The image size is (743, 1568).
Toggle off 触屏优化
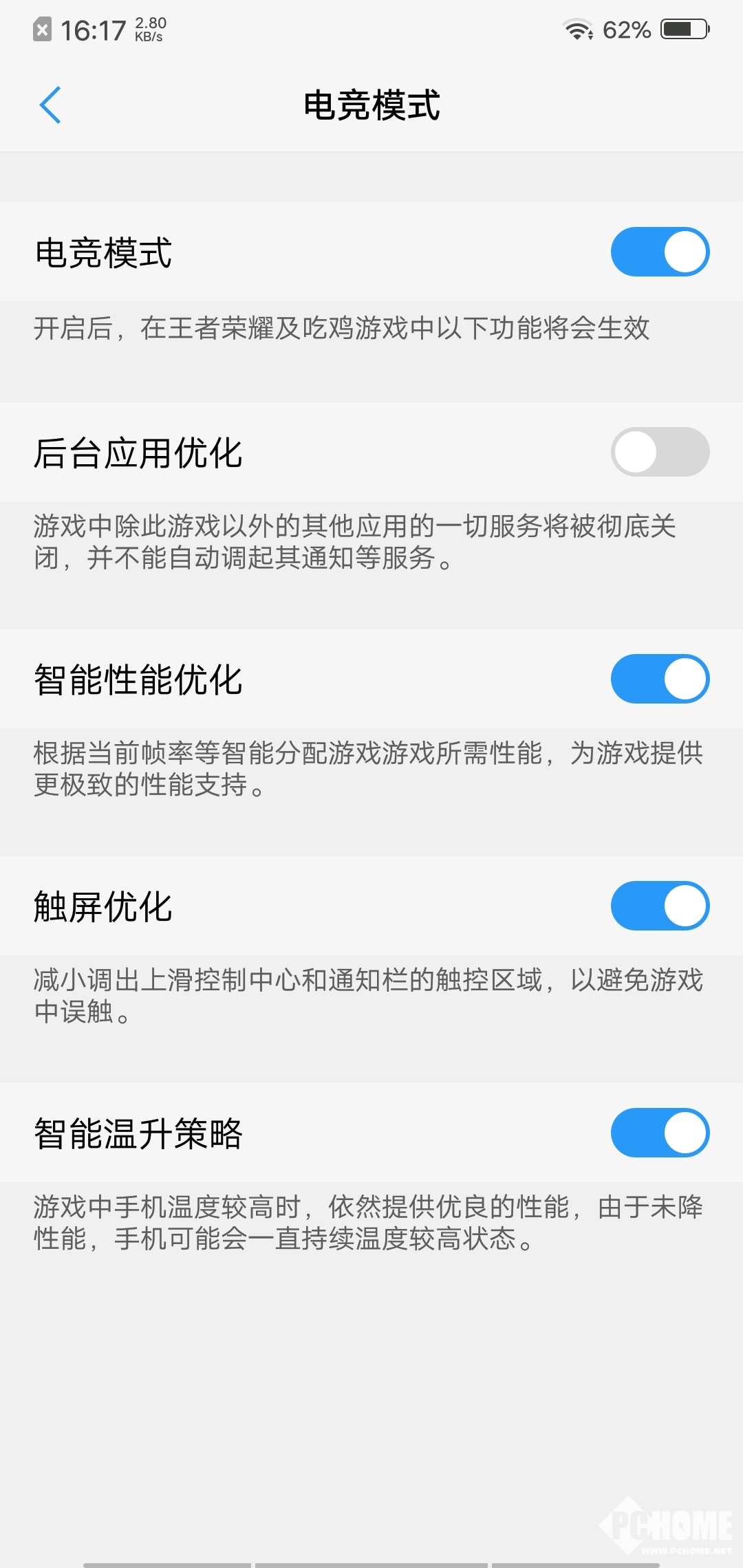pyautogui.click(x=660, y=906)
